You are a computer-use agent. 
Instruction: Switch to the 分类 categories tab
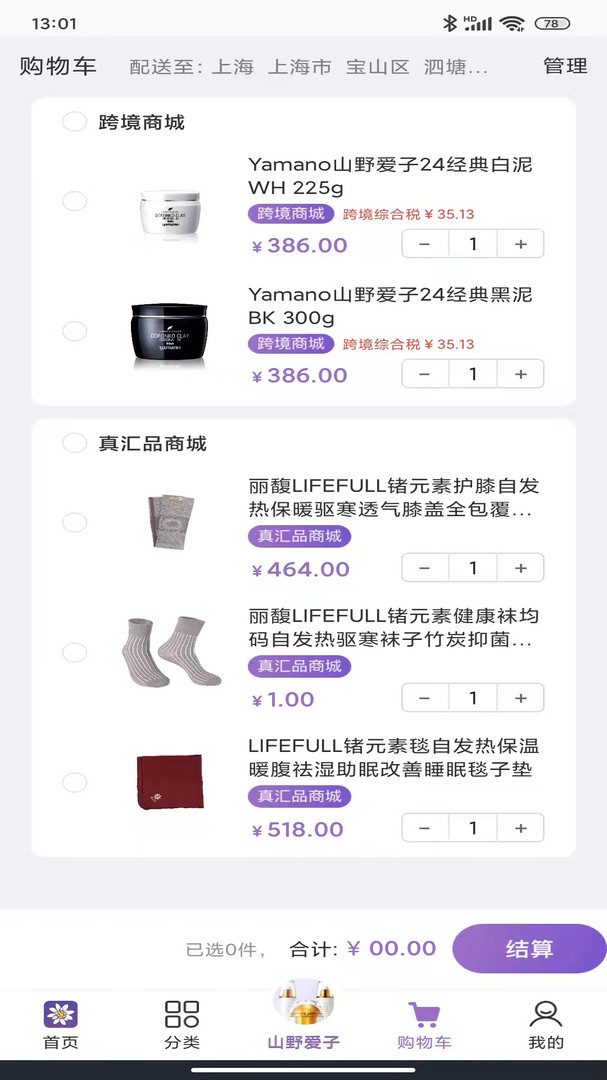point(182,1025)
